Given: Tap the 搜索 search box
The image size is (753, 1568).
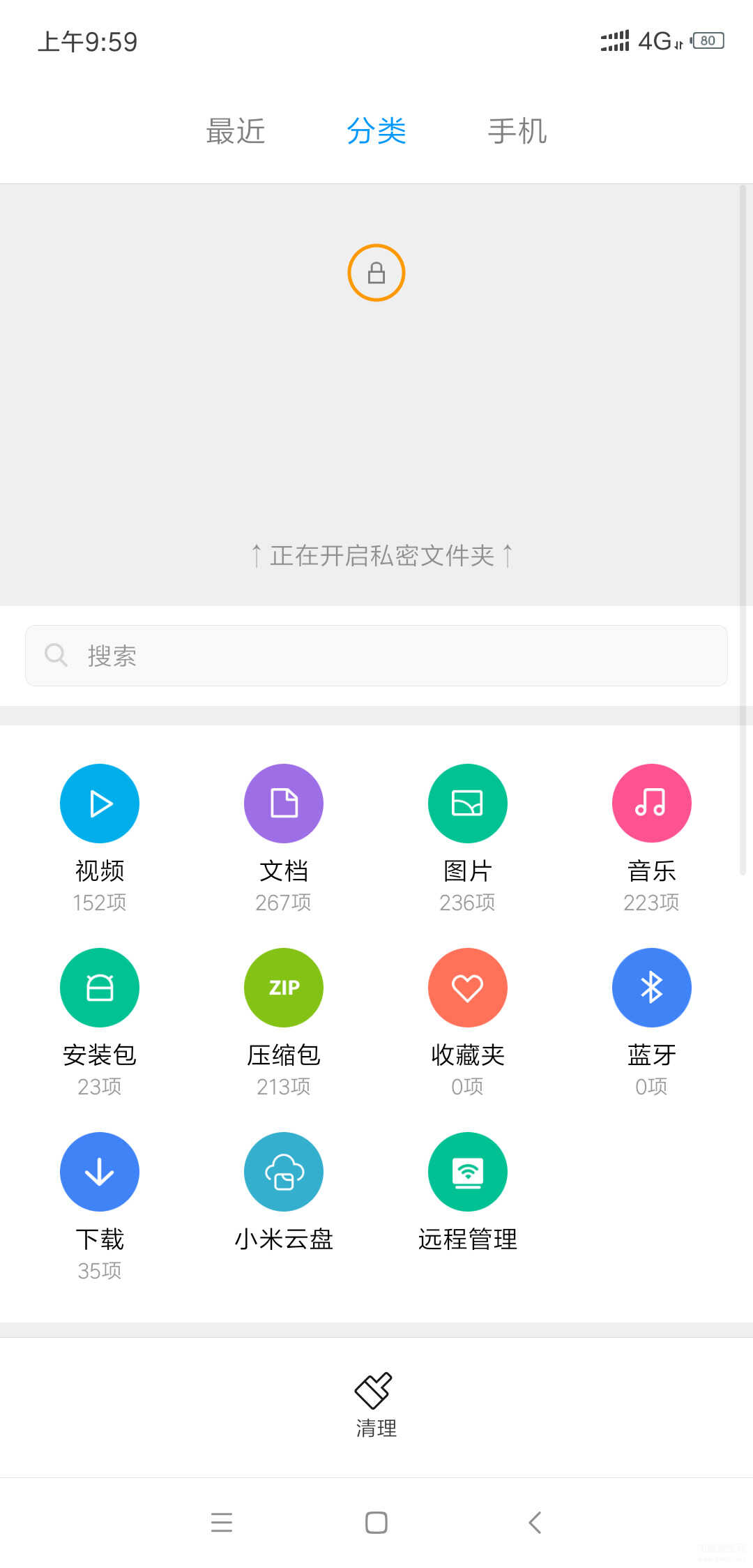Looking at the screenshot, I should pos(376,656).
